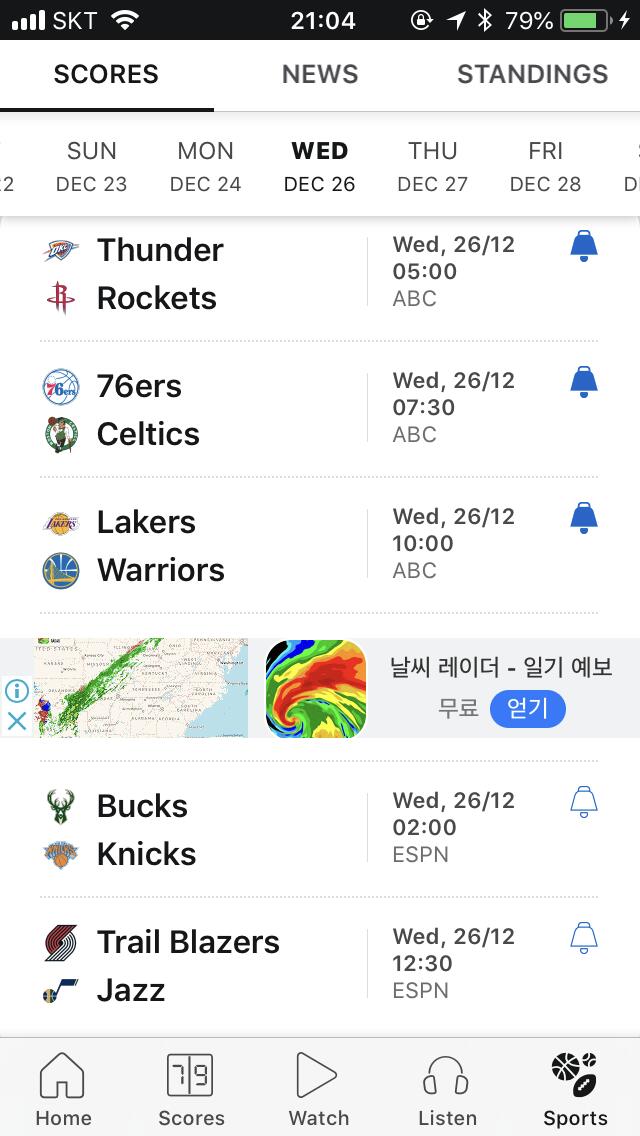Switch to the News tab
640x1136 pixels.
coord(320,74)
